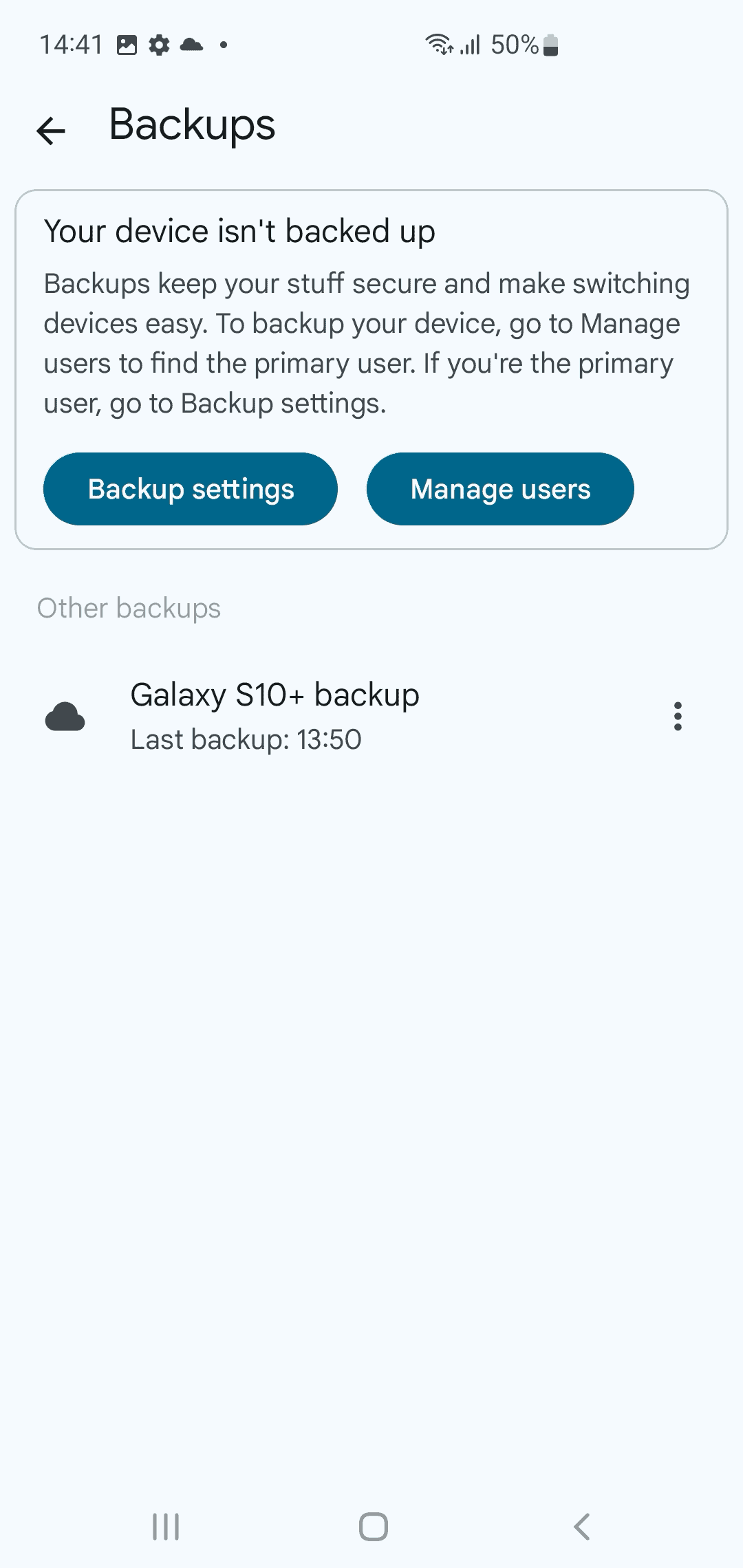Tap the Manage users button
The width and height of the screenshot is (743, 1568).
[500, 489]
